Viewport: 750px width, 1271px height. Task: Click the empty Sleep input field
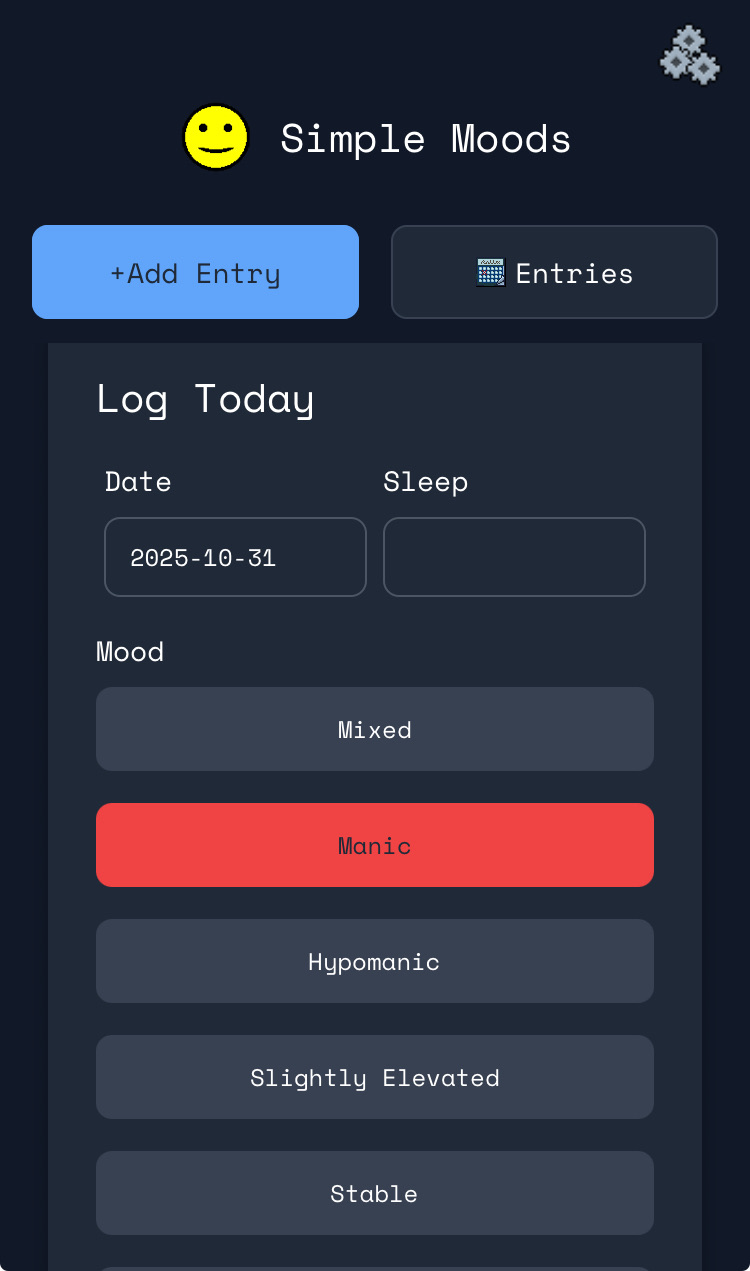(514, 557)
